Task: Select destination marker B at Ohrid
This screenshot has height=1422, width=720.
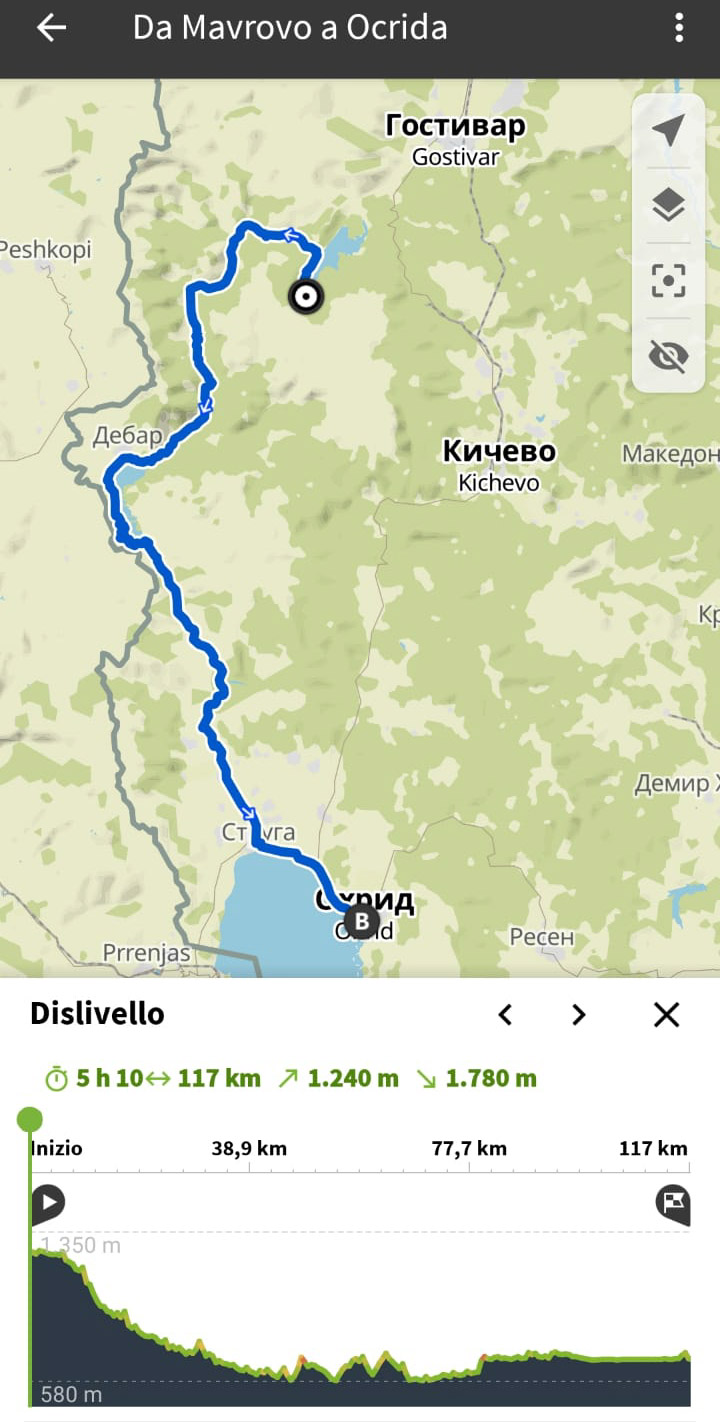Action: tap(361, 921)
